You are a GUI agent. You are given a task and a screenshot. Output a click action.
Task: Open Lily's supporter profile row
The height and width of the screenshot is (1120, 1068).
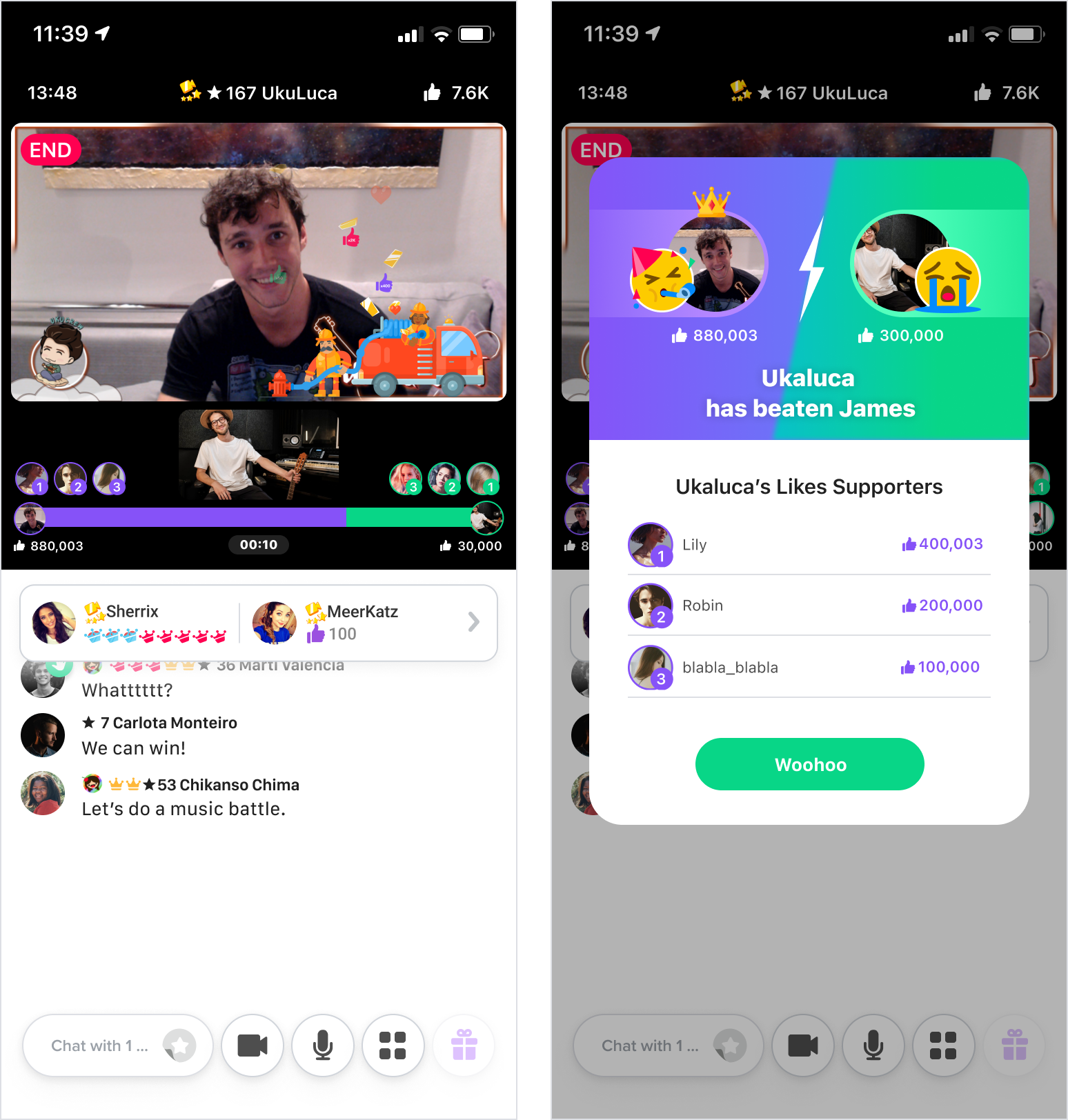click(809, 544)
